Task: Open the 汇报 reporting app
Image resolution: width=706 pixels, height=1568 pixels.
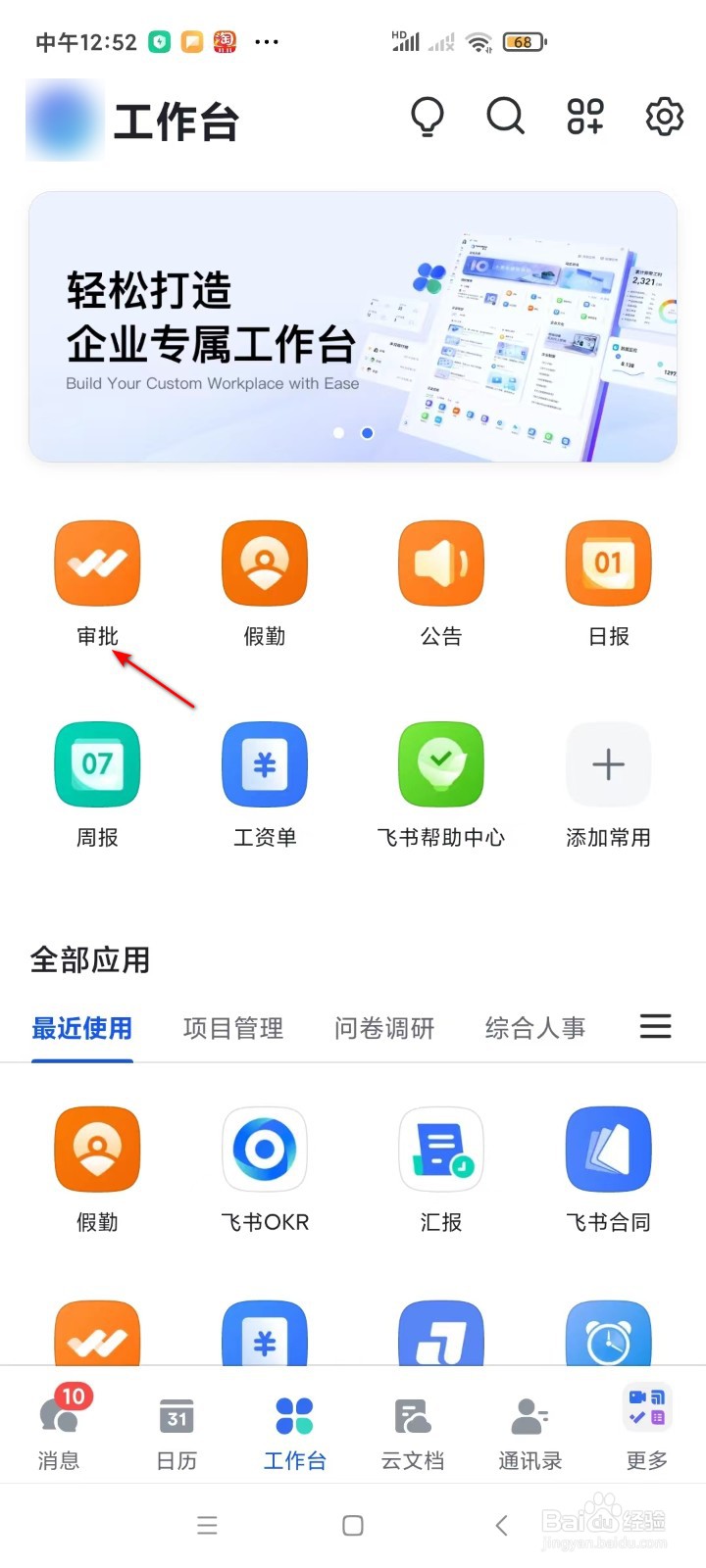Action: pos(441,1149)
